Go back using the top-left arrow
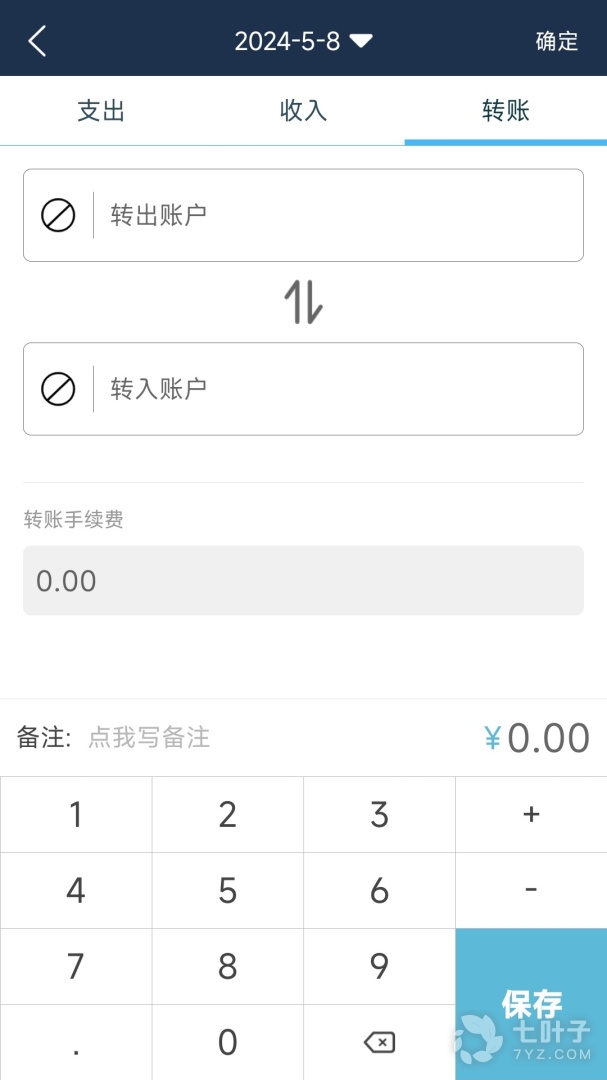Viewport: 607px width, 1080px height. (x=37, y=41)
